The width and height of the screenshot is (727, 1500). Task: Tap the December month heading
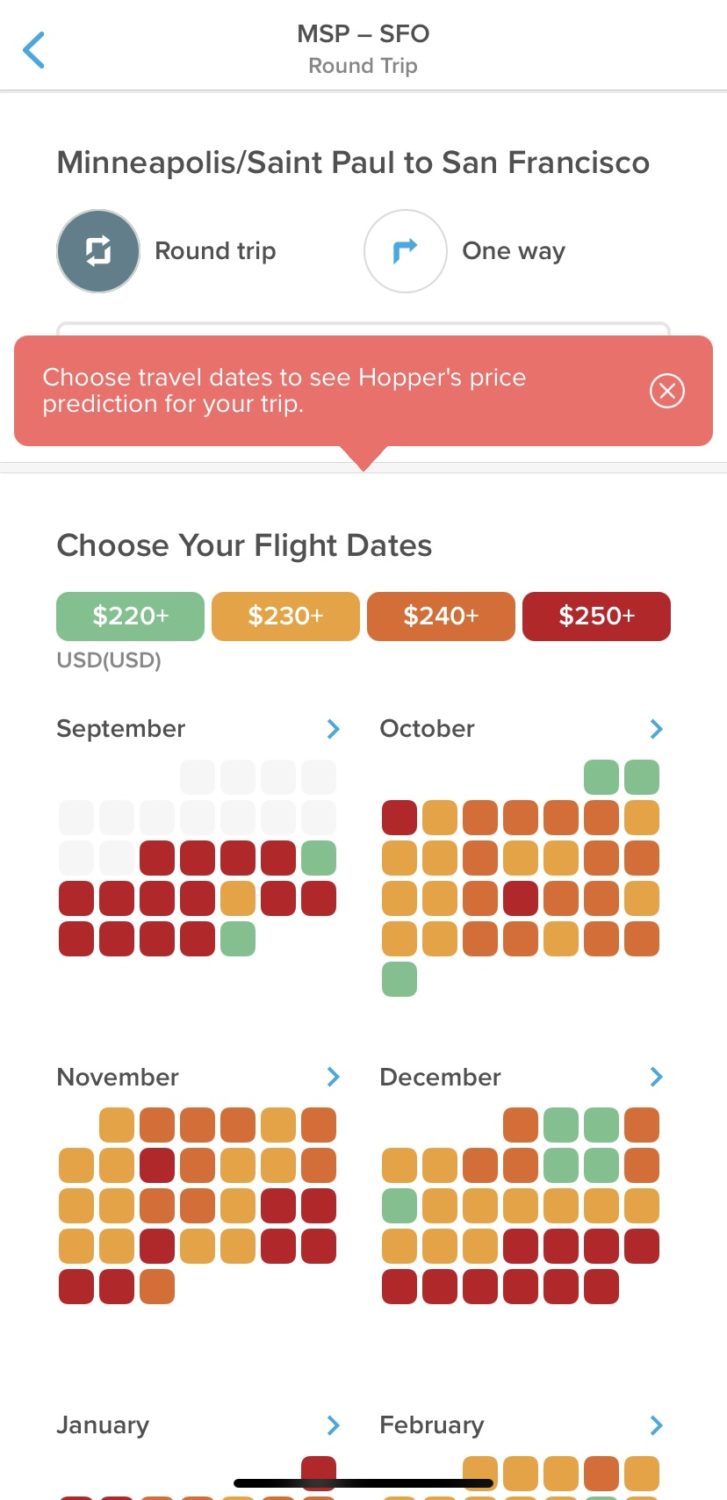(x=440, y=1077)
